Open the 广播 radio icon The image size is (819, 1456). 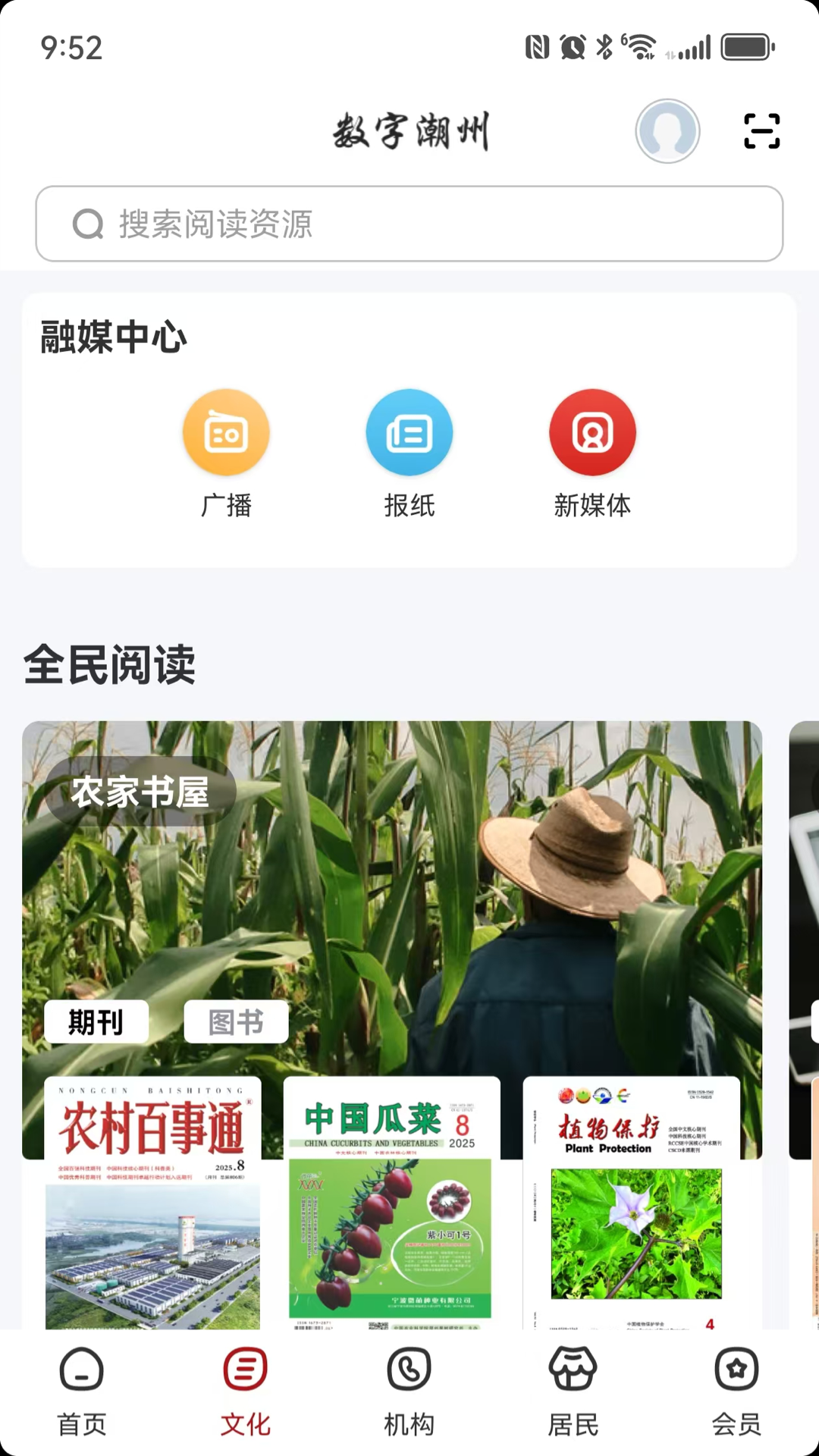click(226, 431)
